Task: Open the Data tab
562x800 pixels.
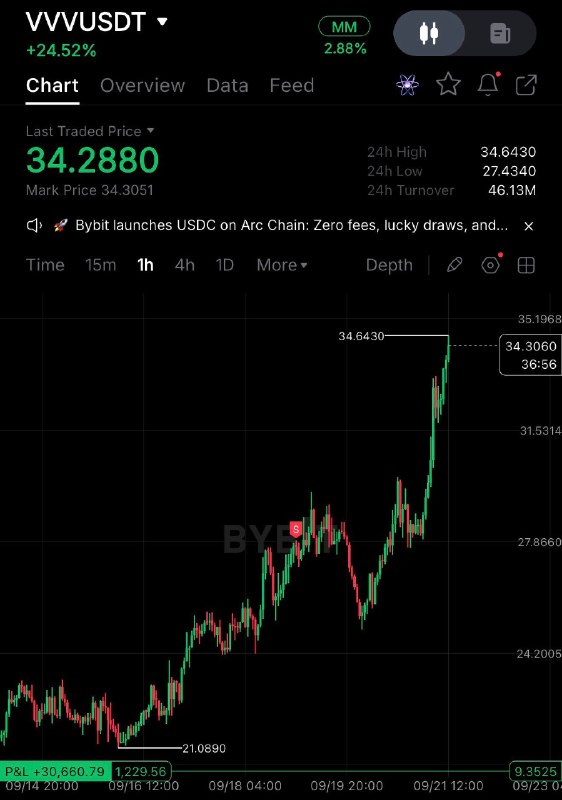Action: (227, 85)
